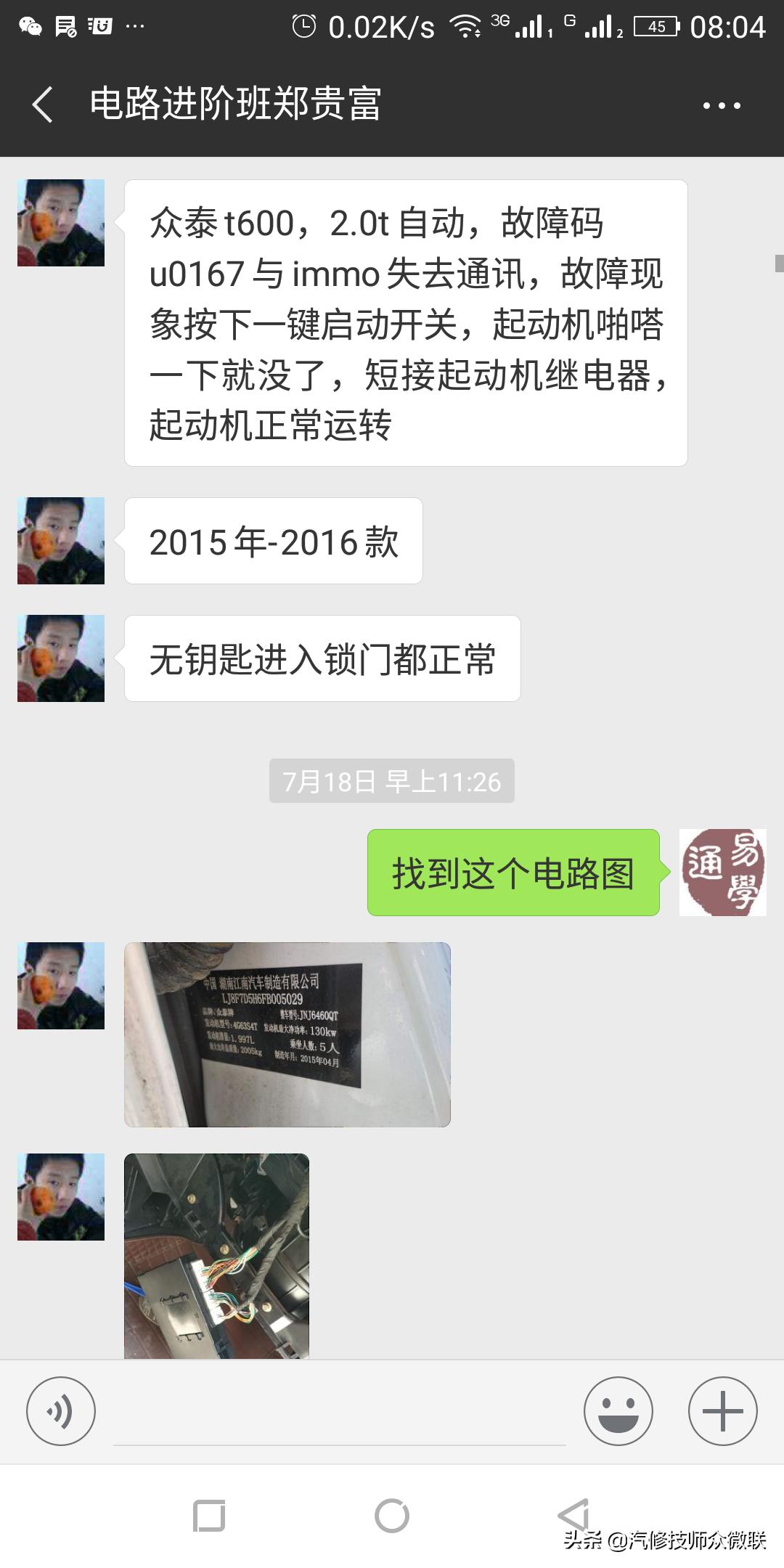Open the emoji smiley picker
The height and width of the screenshot is (1568, 784).
621,1410
